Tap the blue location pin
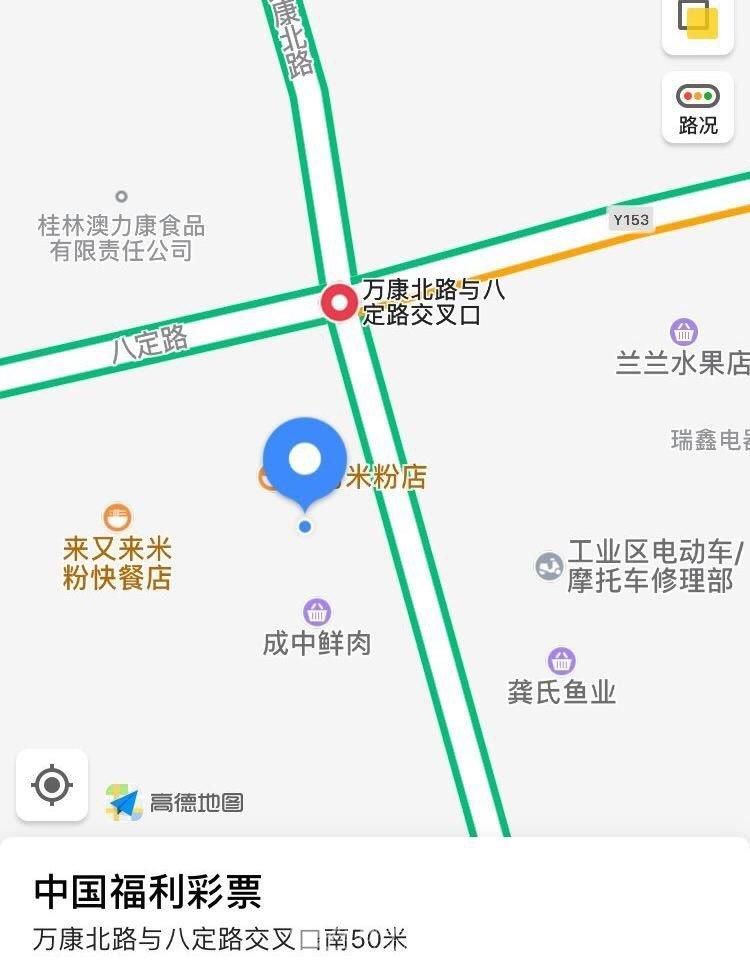This screenshot has width=750, height=960. coord(305,460)
